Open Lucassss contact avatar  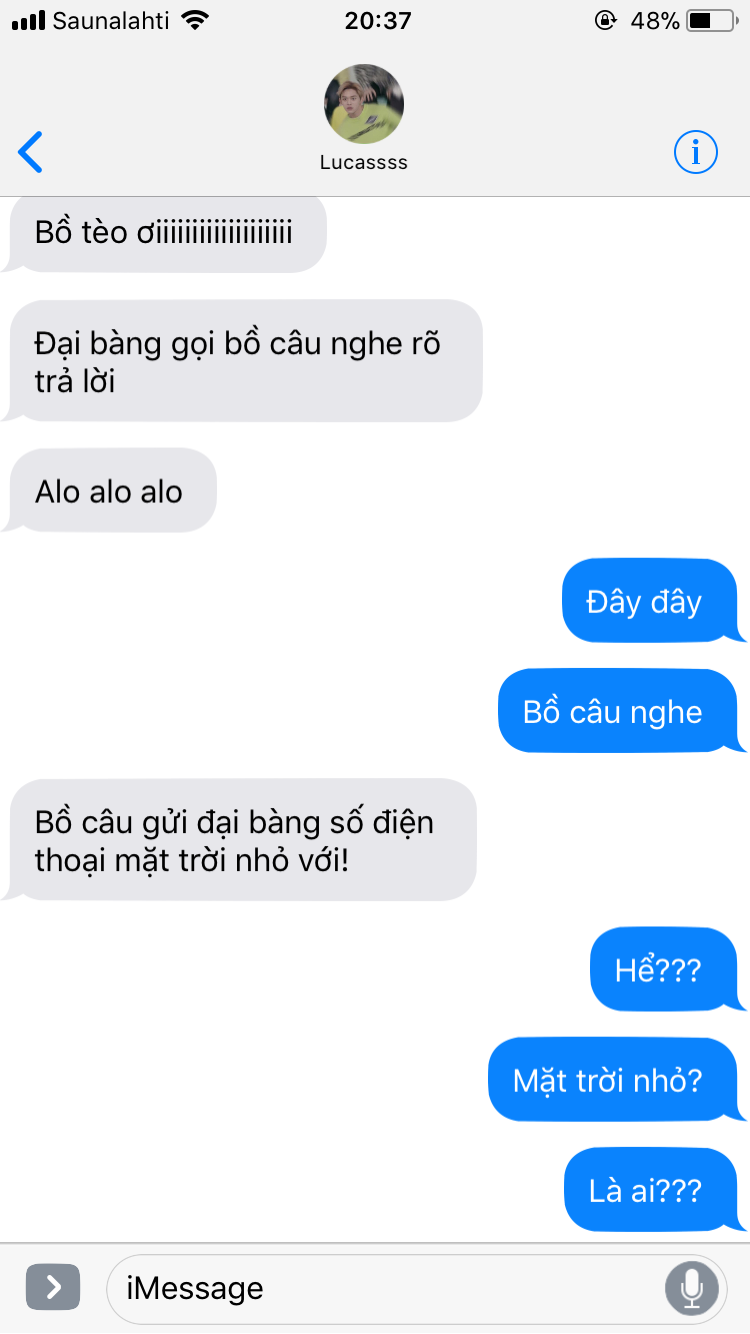(364, 104)
